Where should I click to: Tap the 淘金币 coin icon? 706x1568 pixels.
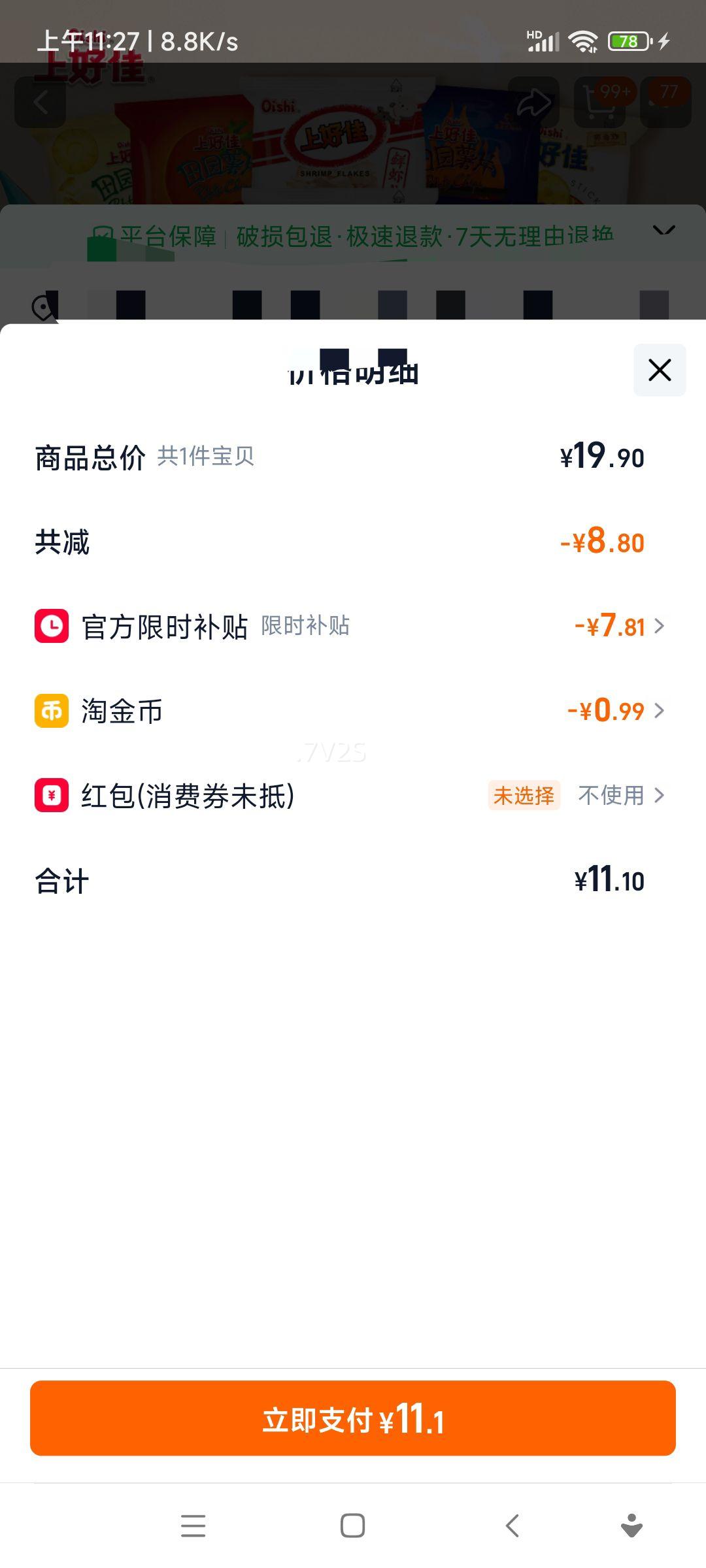click(x=51, y=711)
